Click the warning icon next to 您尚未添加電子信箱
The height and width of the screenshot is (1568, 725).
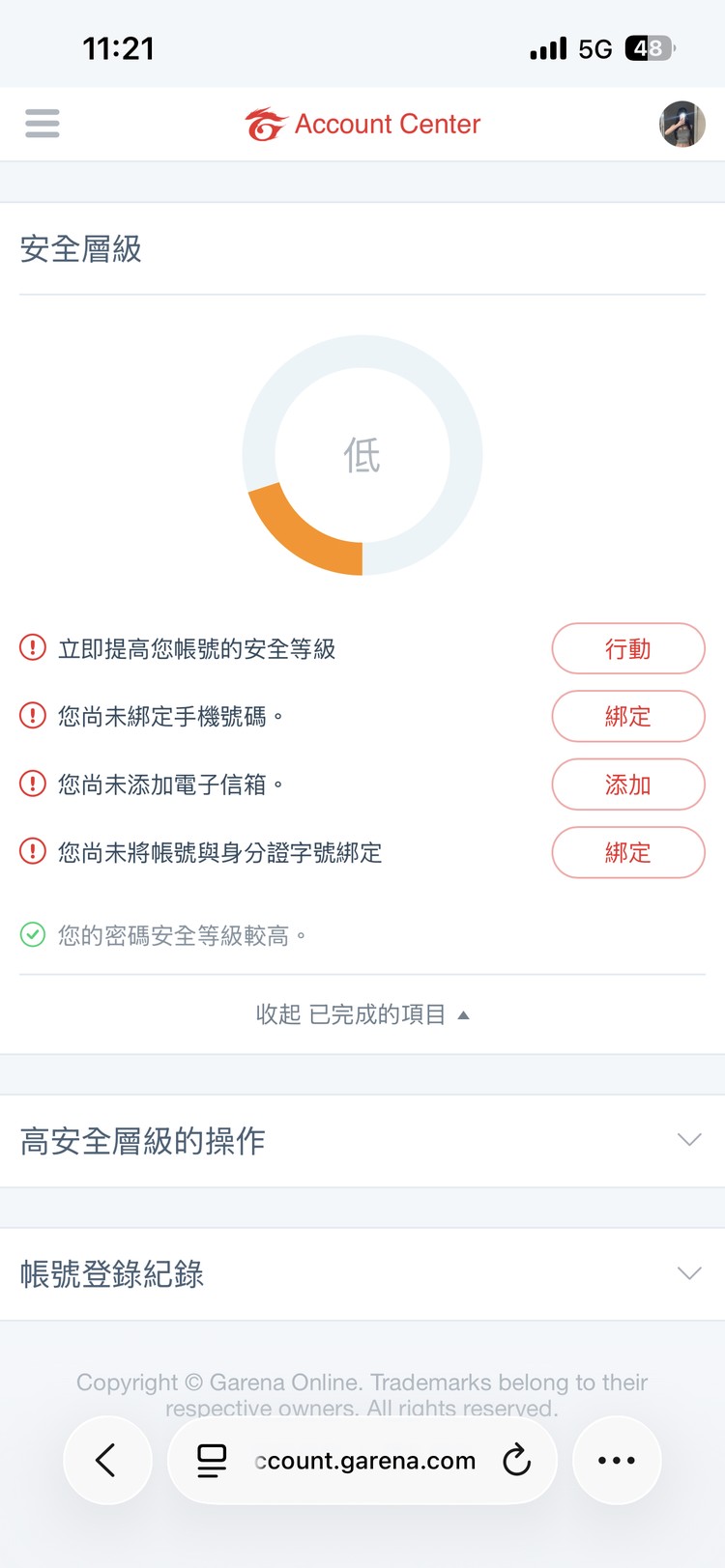(x=32, y=784)
